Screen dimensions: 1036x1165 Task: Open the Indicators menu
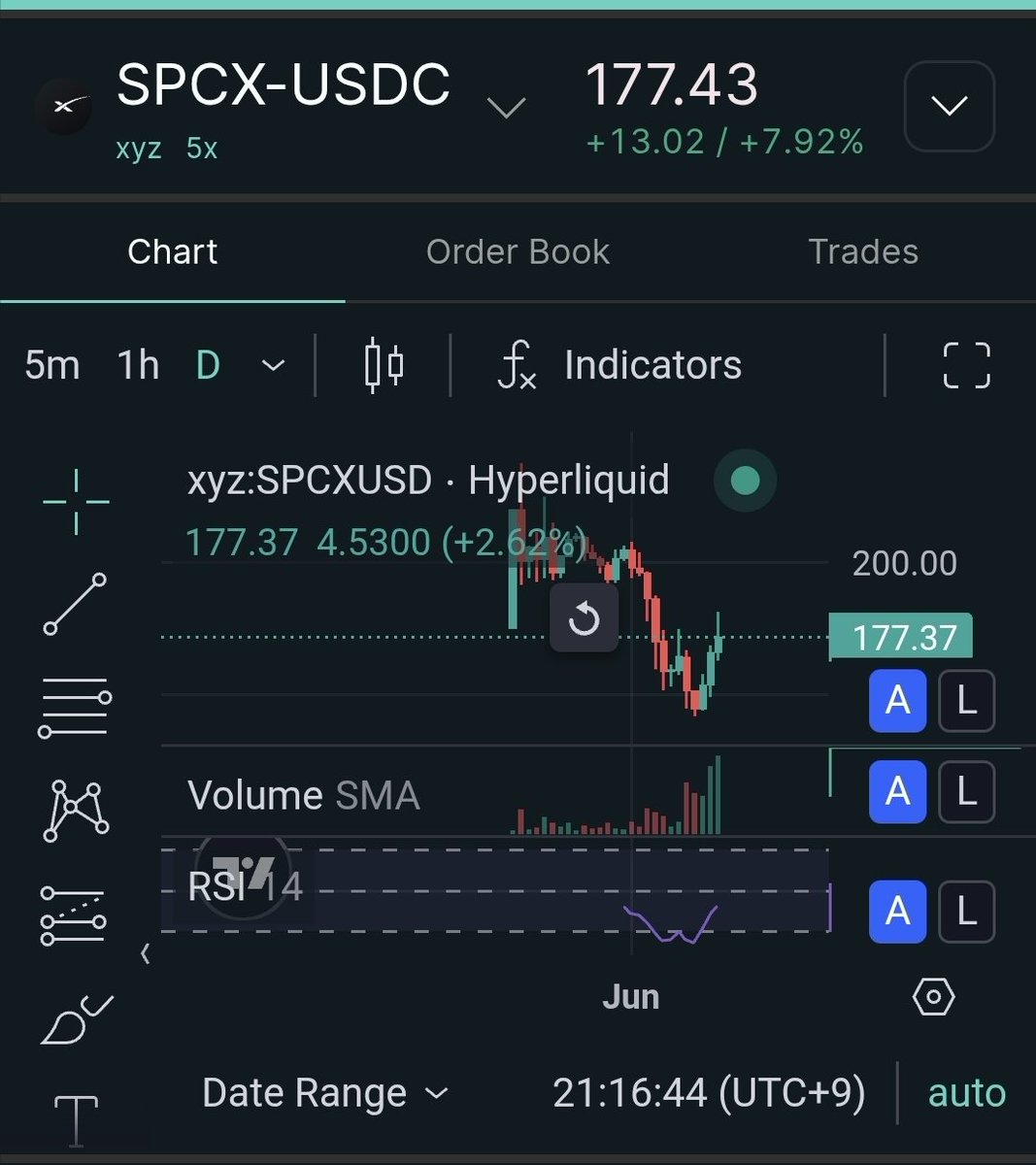[619, 366]
